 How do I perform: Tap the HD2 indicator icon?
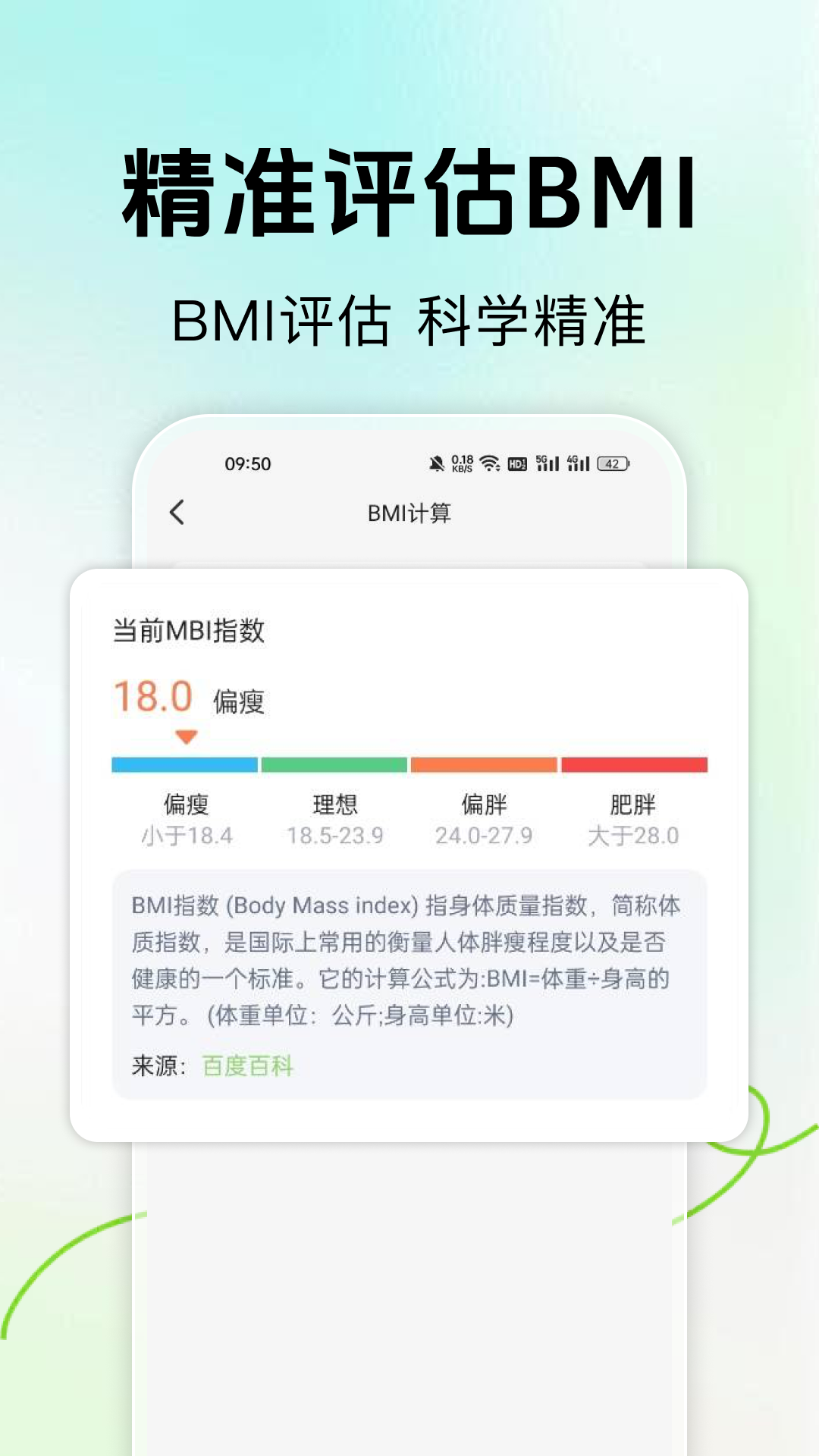519,462
